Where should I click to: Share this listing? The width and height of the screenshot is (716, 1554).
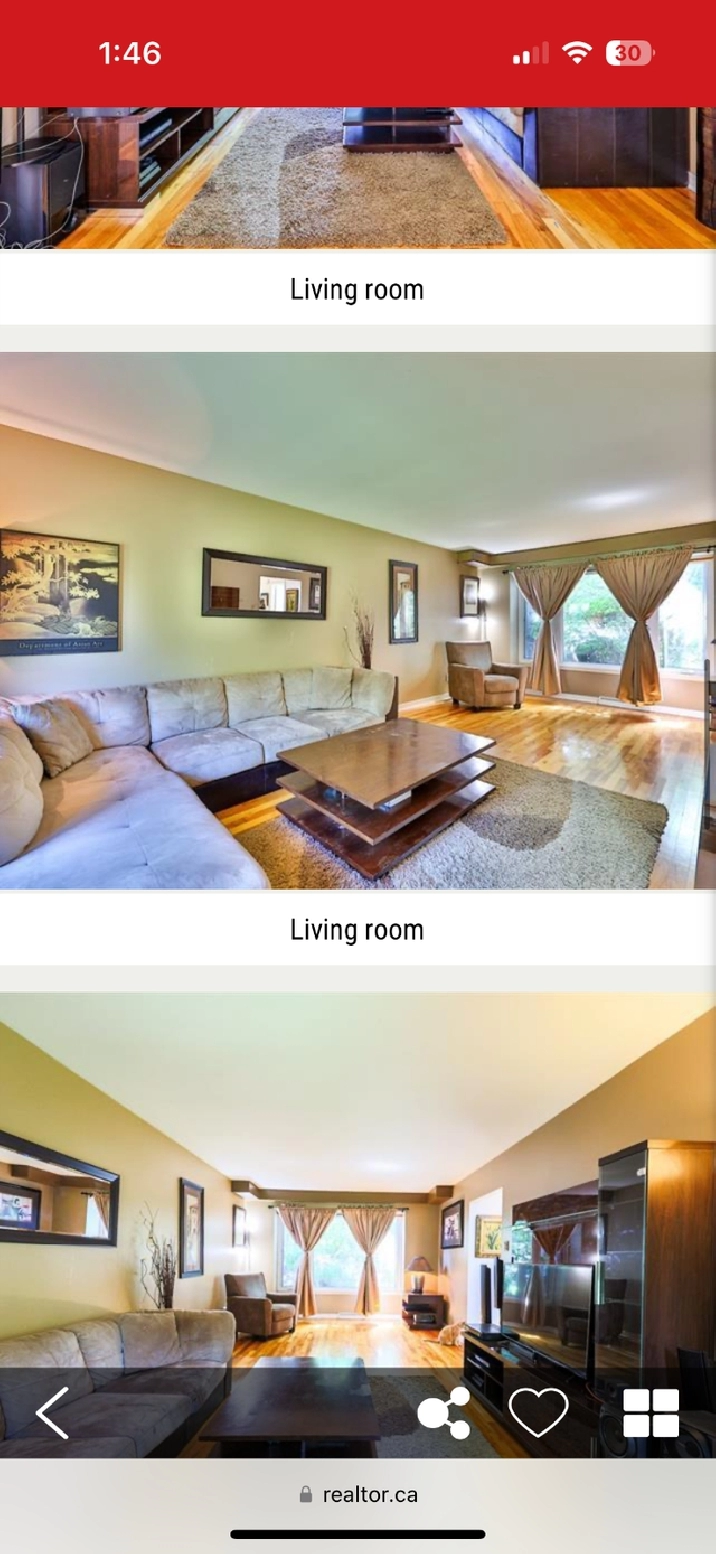pos(443,1413)
